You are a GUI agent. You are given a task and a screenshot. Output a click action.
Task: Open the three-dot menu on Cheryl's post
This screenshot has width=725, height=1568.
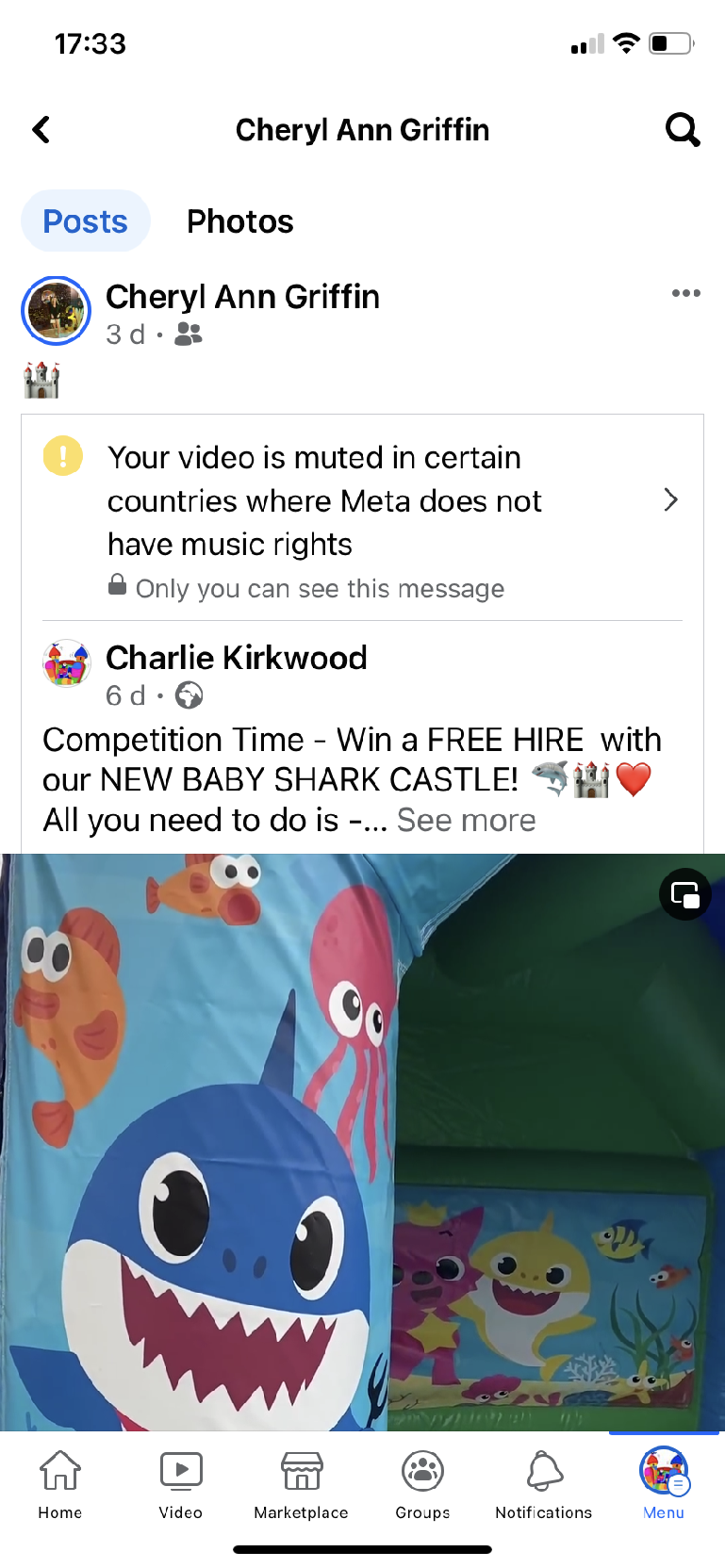click(685, 294)
